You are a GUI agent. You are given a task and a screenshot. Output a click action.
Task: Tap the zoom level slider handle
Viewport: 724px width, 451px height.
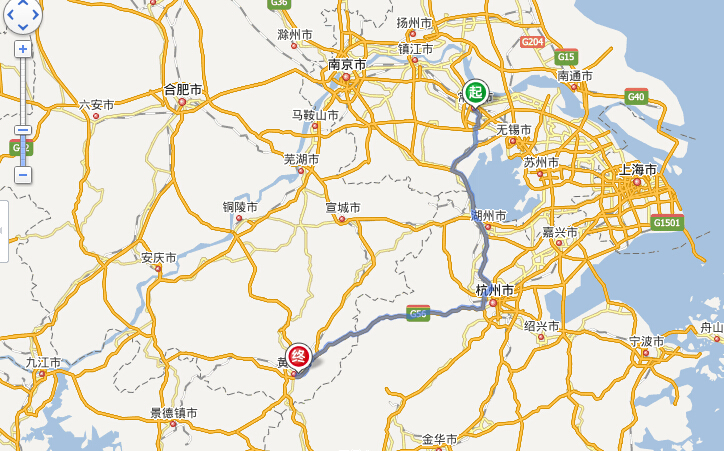pyautogui.click(x=22, y=130)
